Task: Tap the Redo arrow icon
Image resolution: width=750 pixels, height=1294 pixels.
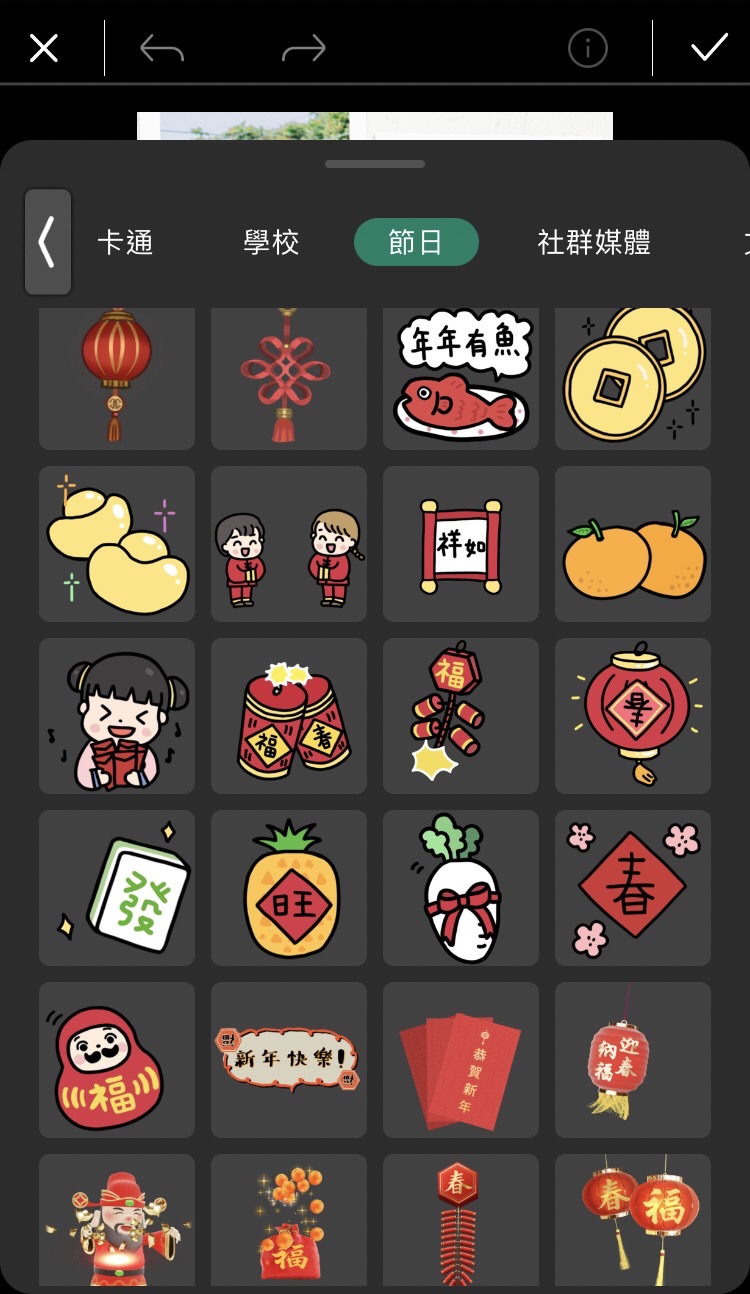Action: point(304,47)
